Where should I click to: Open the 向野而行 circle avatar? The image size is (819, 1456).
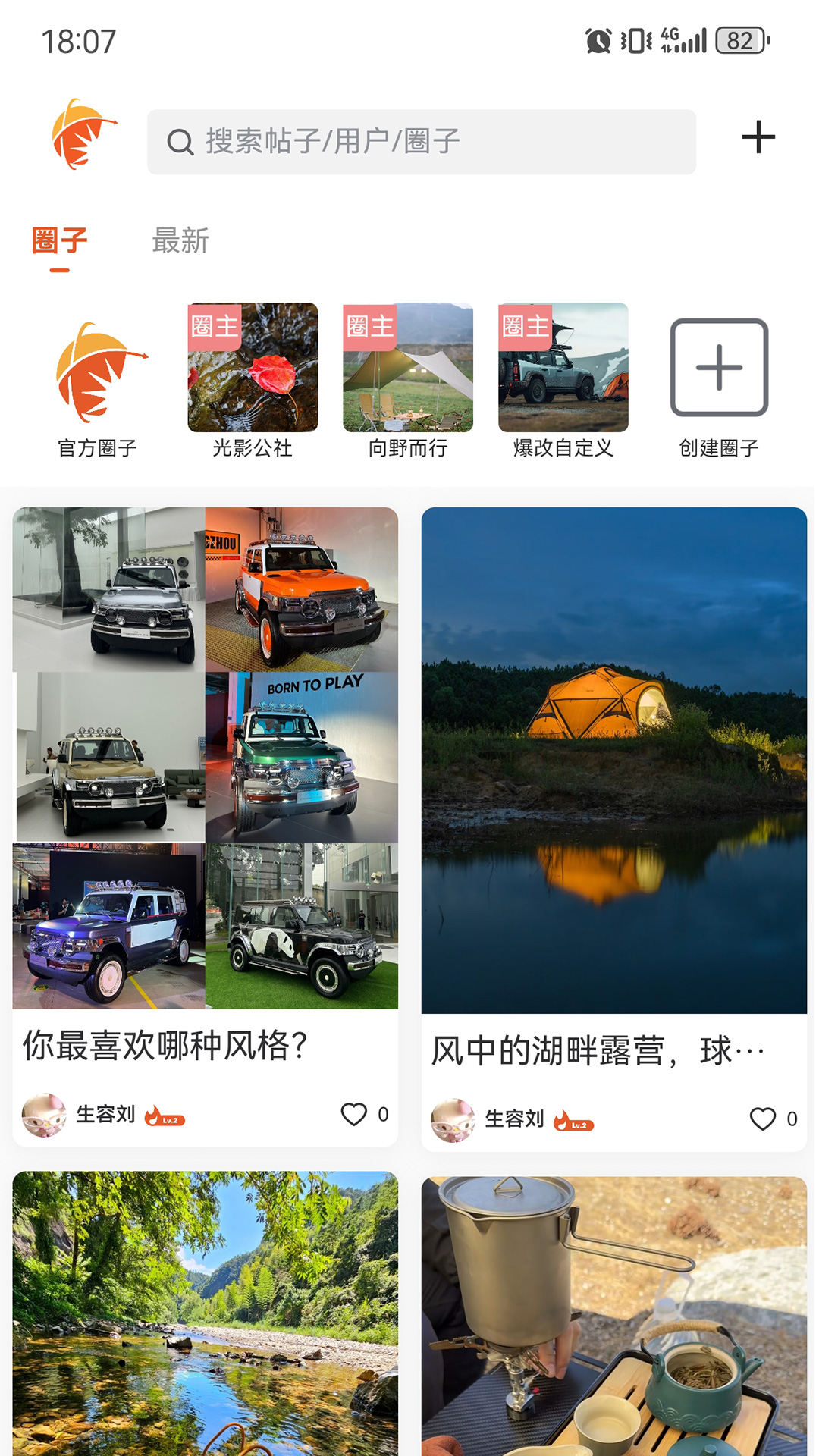point(407,369)
